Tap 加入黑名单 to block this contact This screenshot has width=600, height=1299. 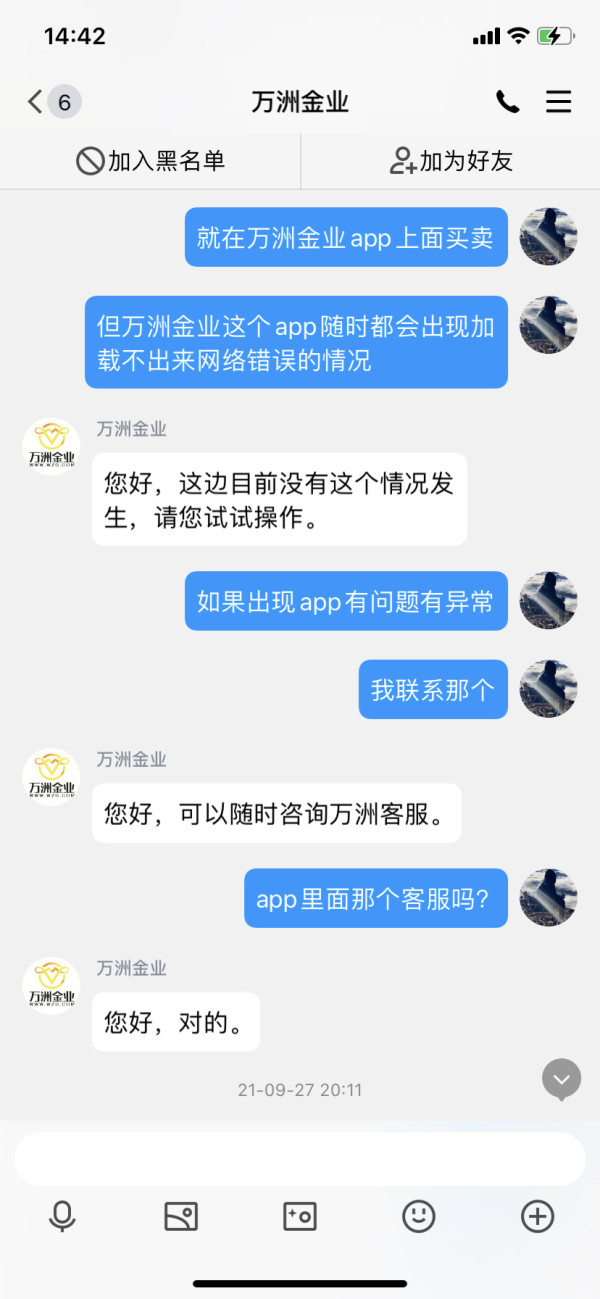coord(150,161)
